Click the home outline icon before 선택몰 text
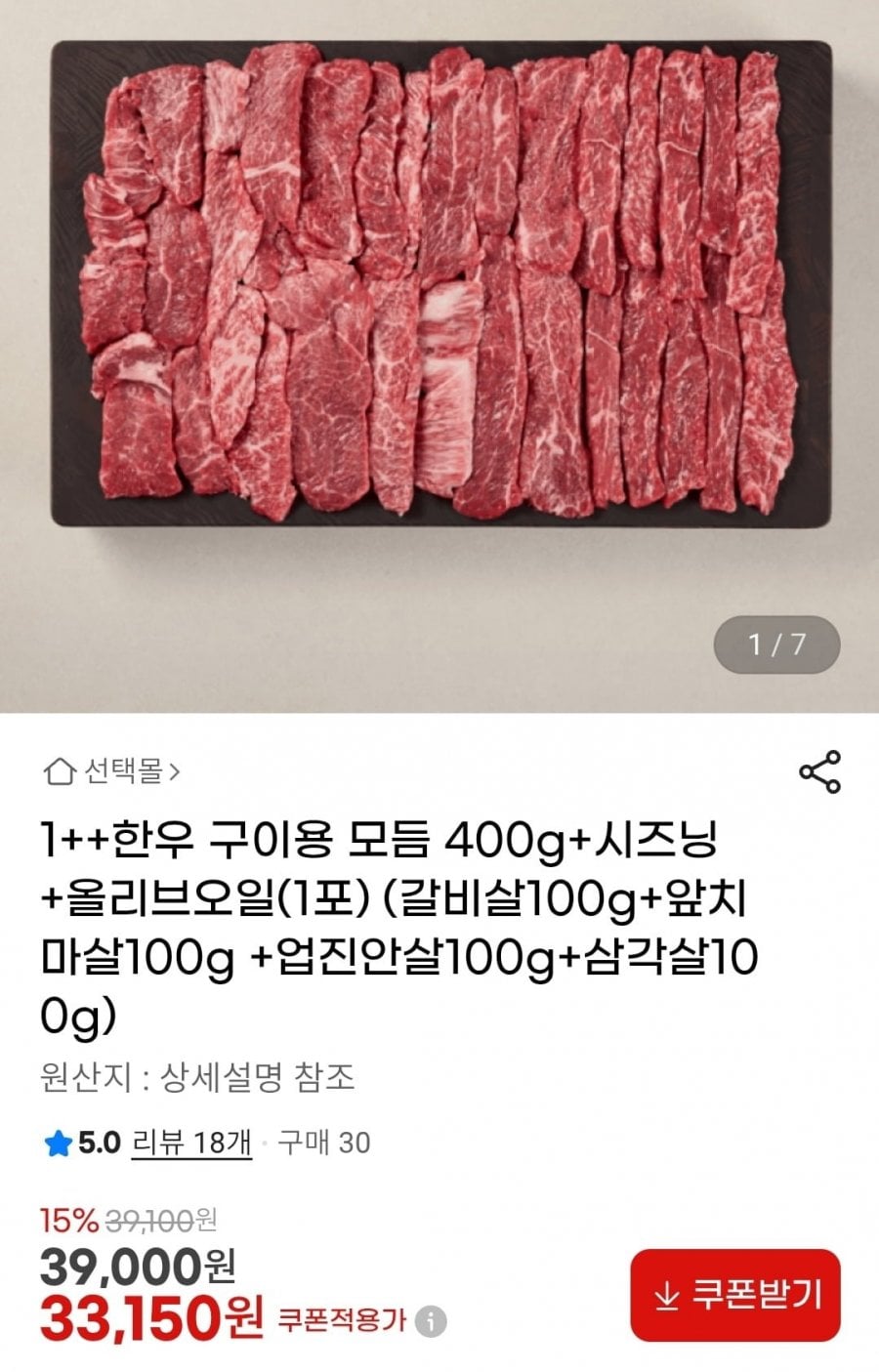879x1372 pixels. 59,771
